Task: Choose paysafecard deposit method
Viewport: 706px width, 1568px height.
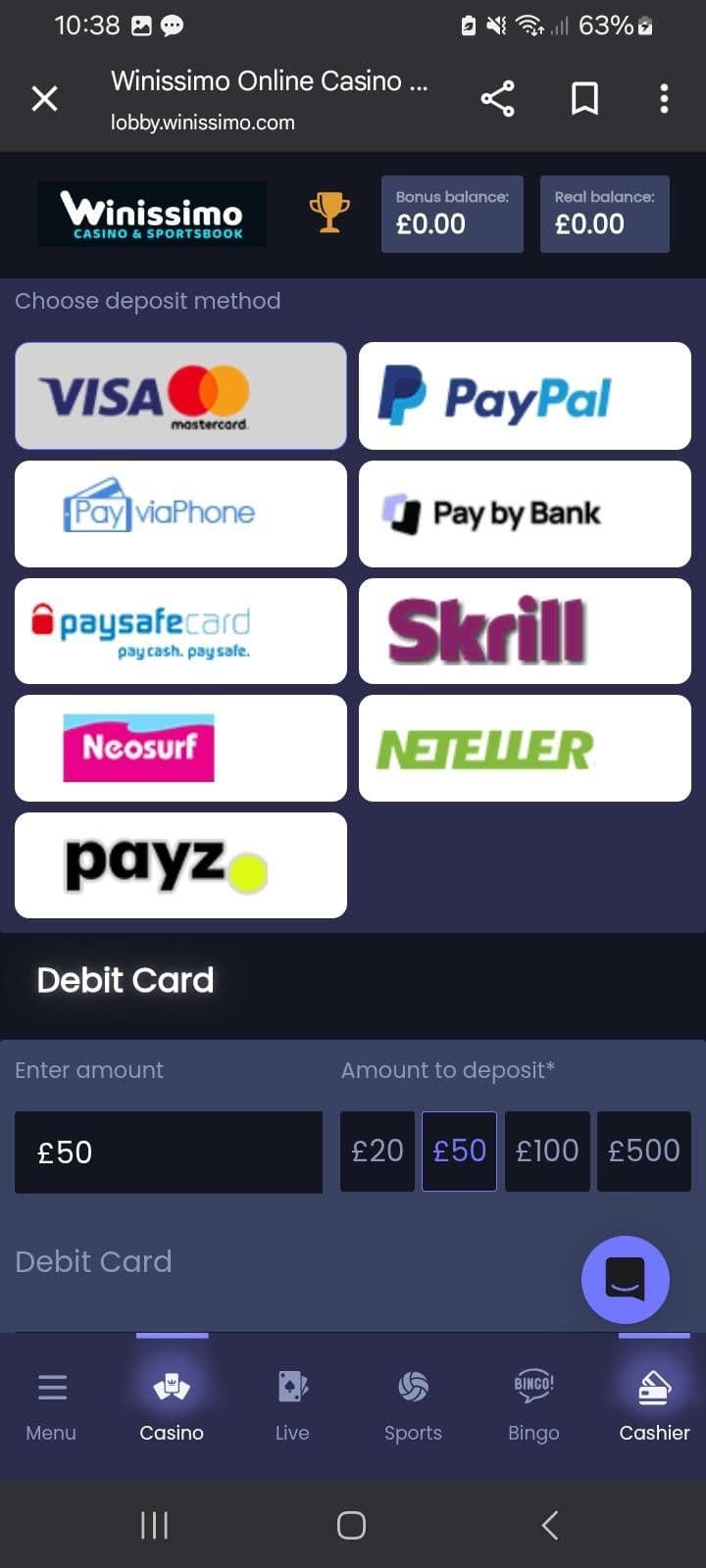Action: pyautogui.click(x=180, y=630)
